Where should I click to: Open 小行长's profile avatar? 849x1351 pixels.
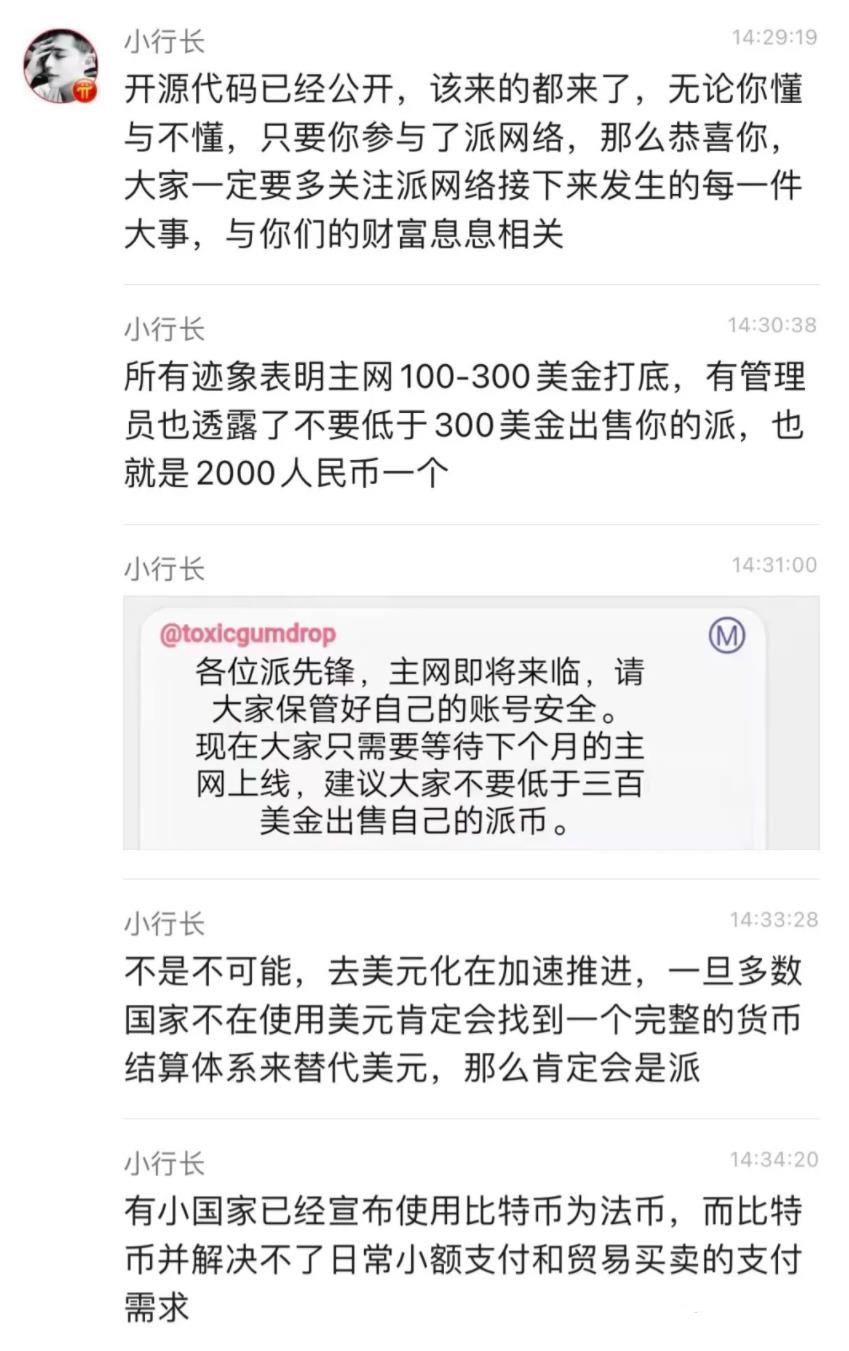pos(61,66)
